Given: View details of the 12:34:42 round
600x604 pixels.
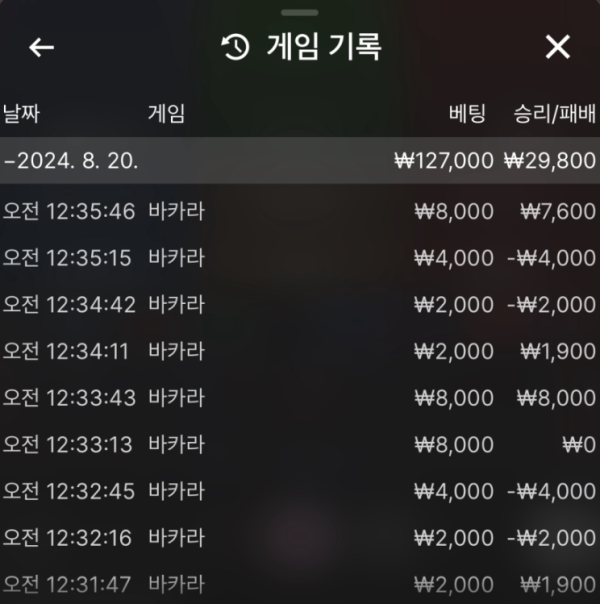Looking at the screenshot, I should (300, 304).
